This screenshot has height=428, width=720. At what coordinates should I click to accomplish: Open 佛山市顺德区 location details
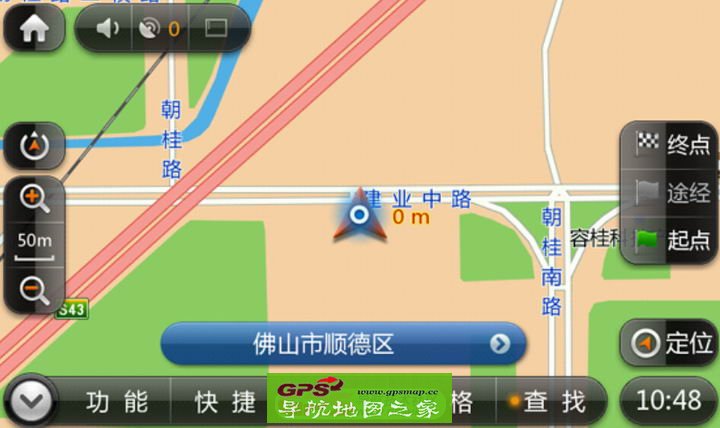tap(343, 345)
